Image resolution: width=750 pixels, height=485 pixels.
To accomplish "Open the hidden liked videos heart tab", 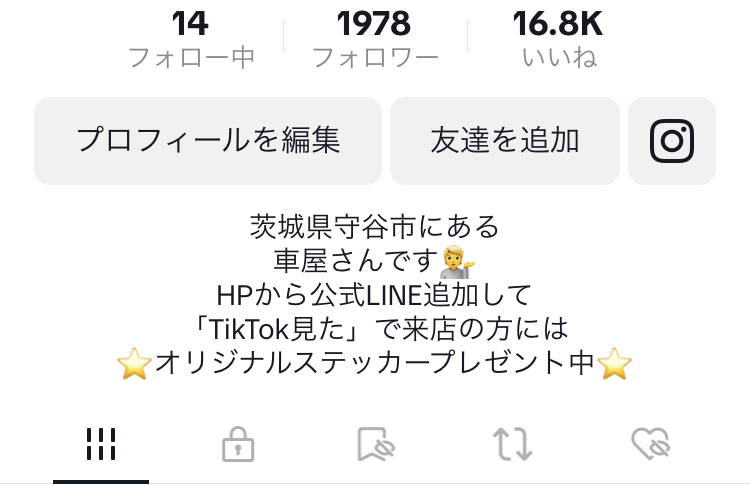I will coord(649,444).
